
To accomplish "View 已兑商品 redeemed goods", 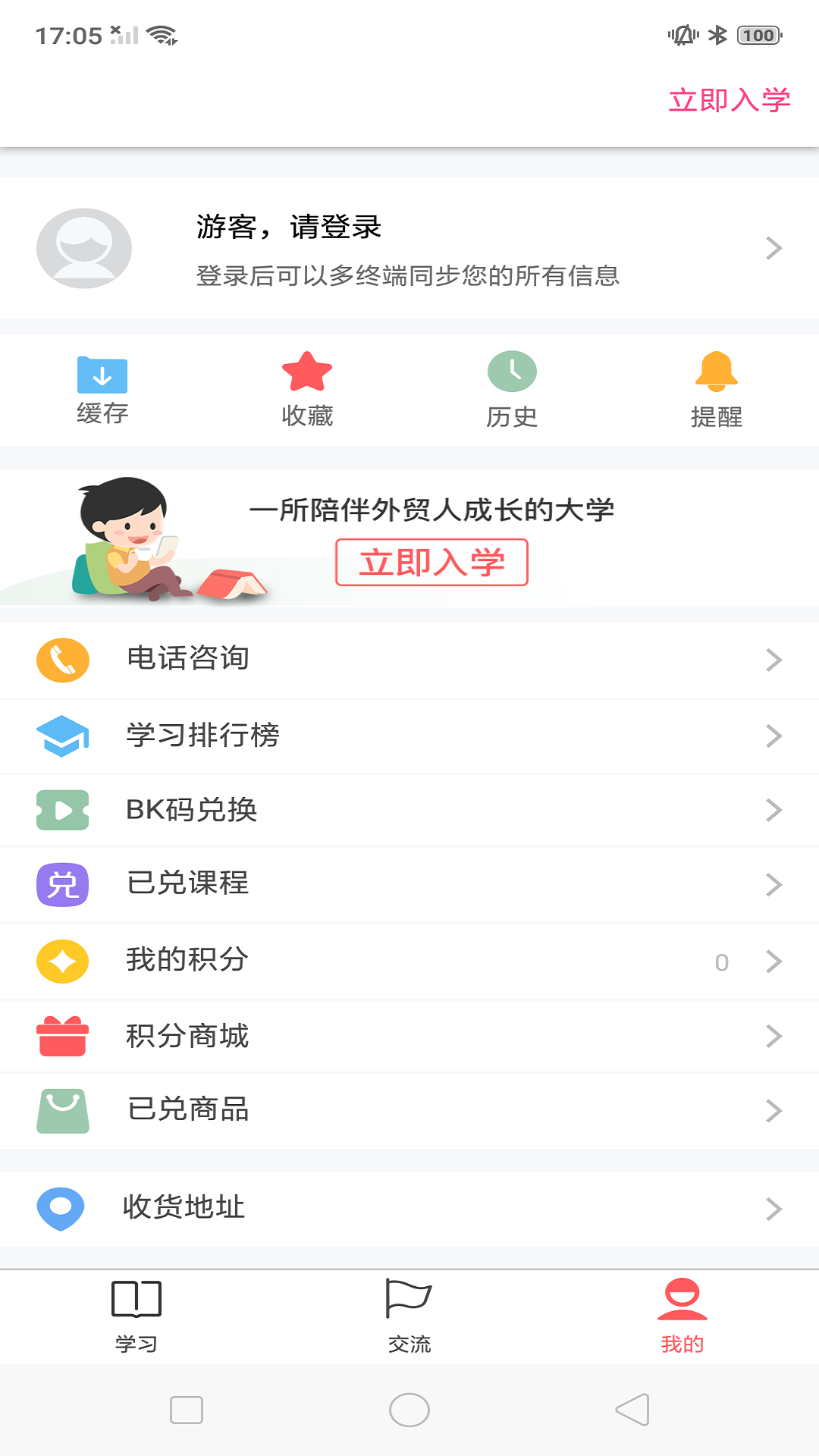I will [409, 1110].
